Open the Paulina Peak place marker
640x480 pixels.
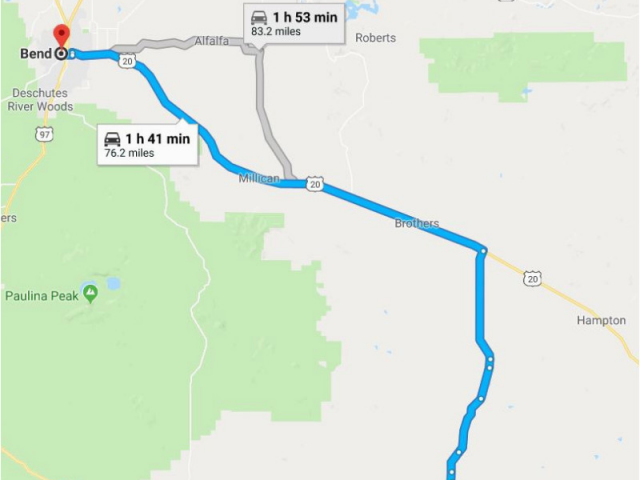[91, 293]
